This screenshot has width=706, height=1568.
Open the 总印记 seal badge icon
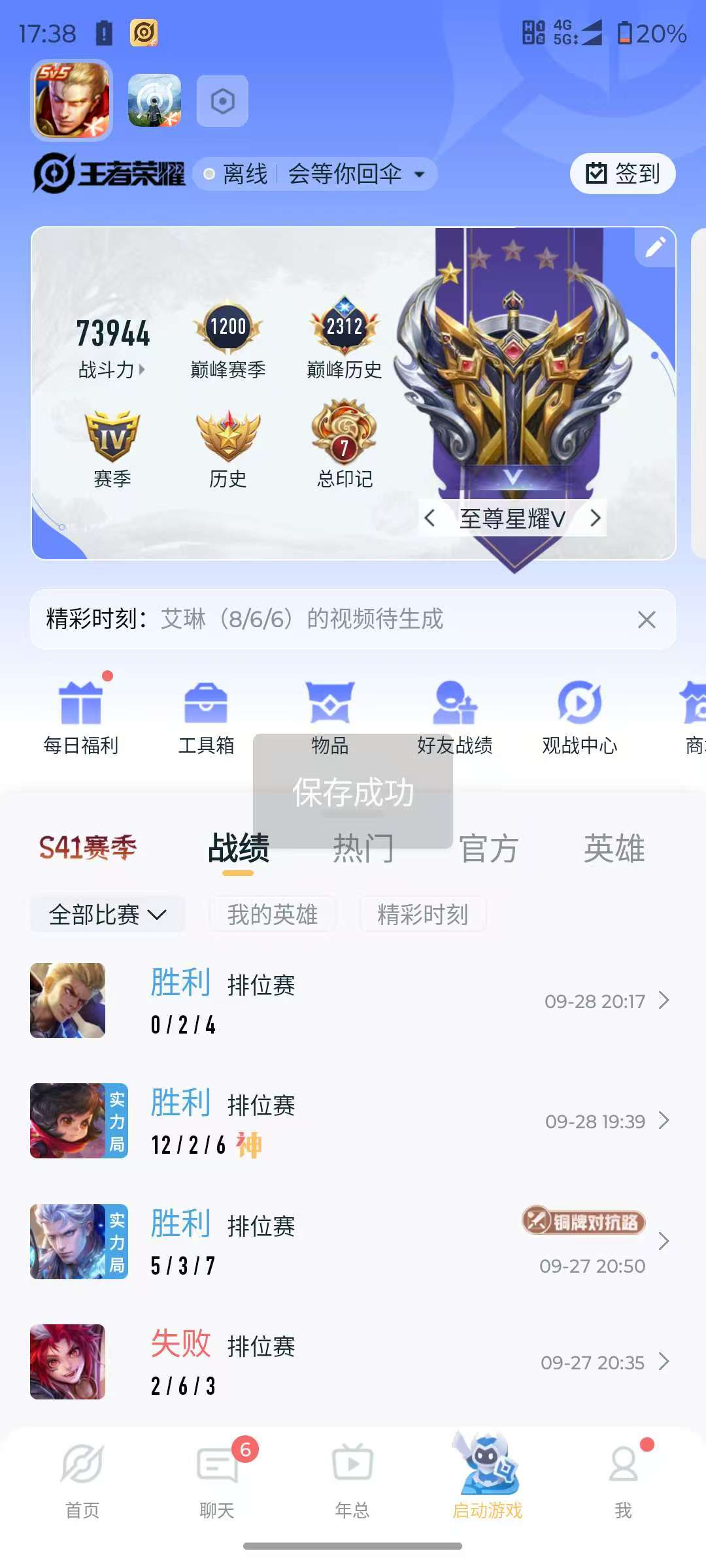click(x=345, y=439)
